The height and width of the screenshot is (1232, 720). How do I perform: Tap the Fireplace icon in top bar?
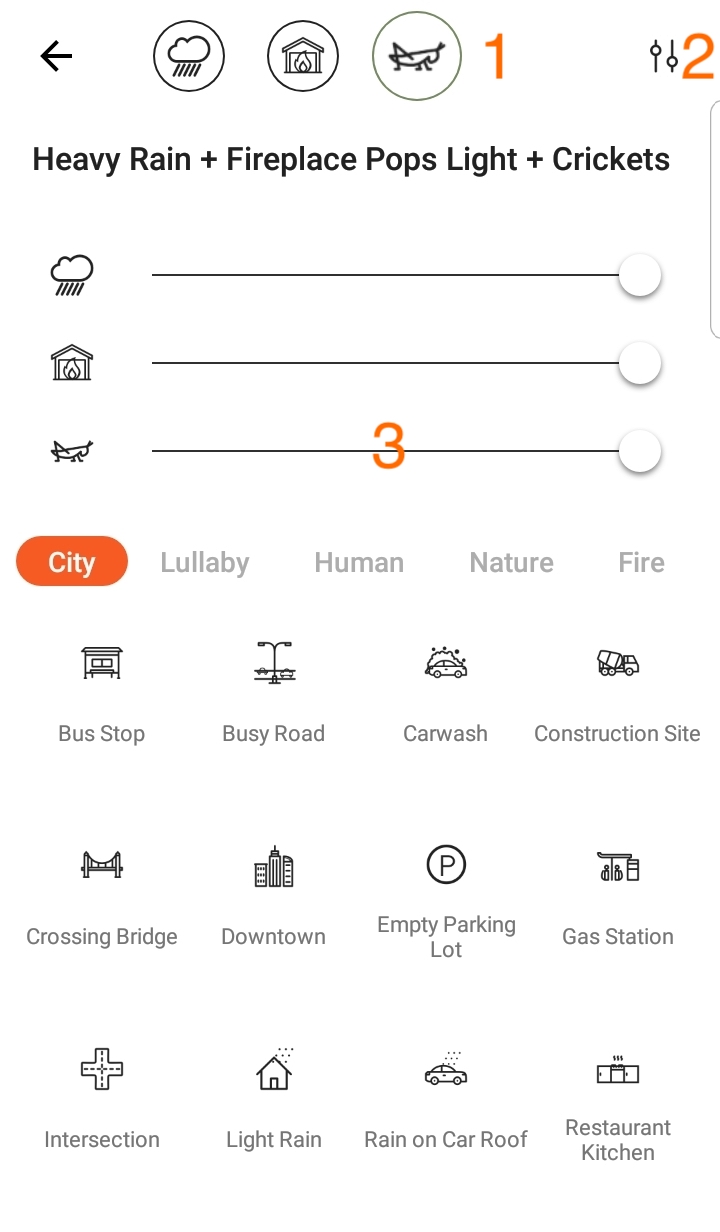303,57
